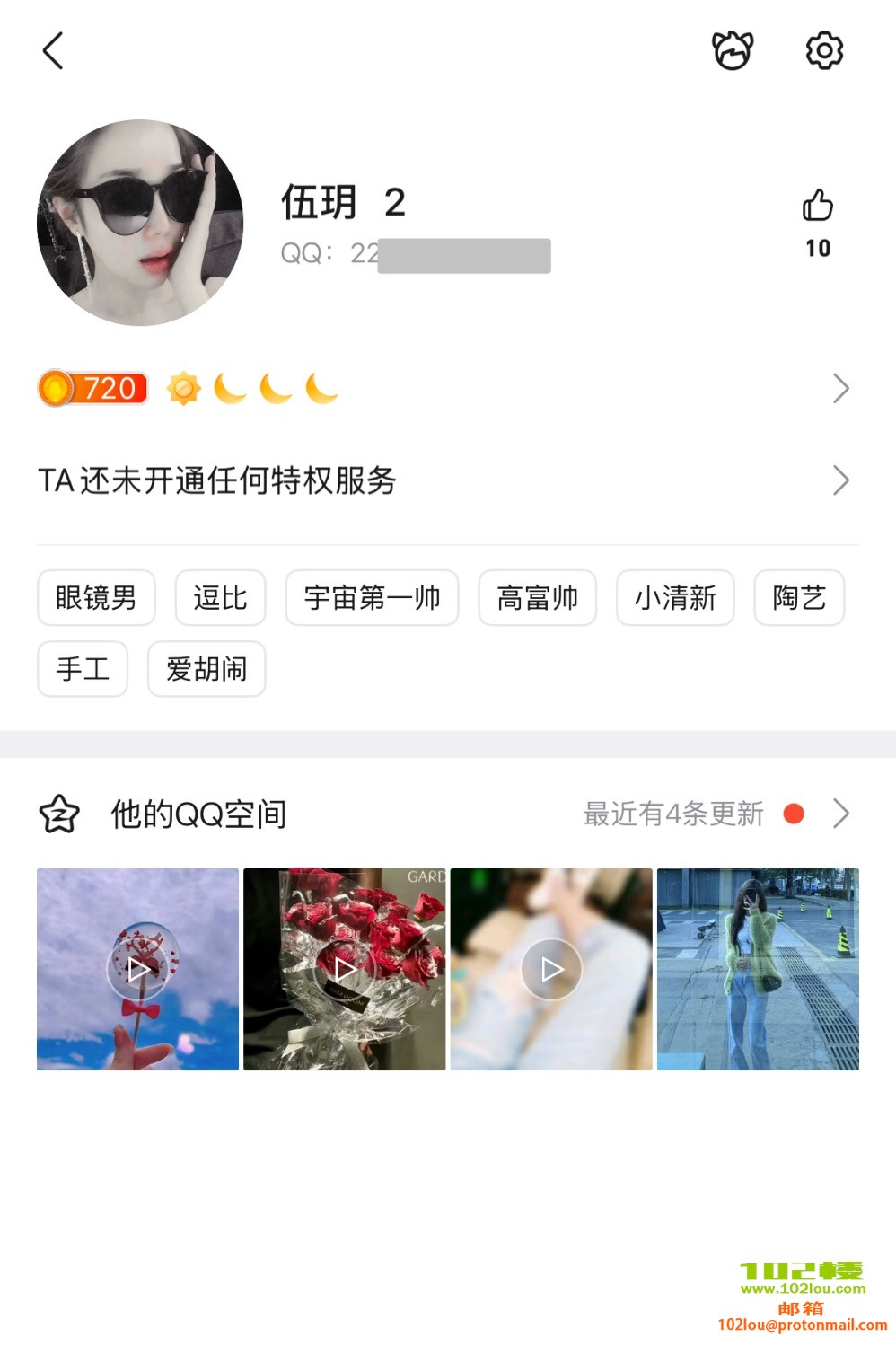Select the 陶艺 tag
The image size is (896, 1347).
[x=799, y=598]
